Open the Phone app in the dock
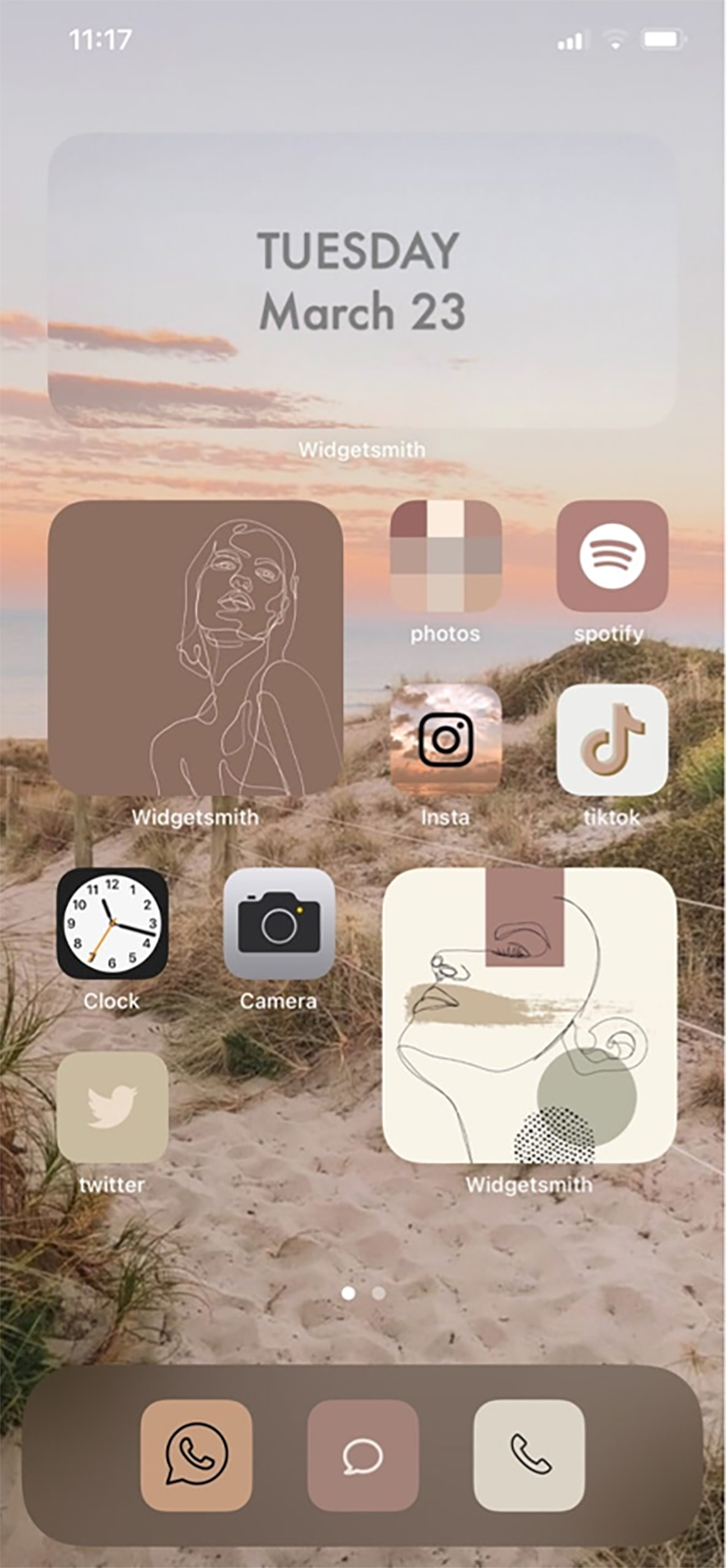 [529, 1455]
